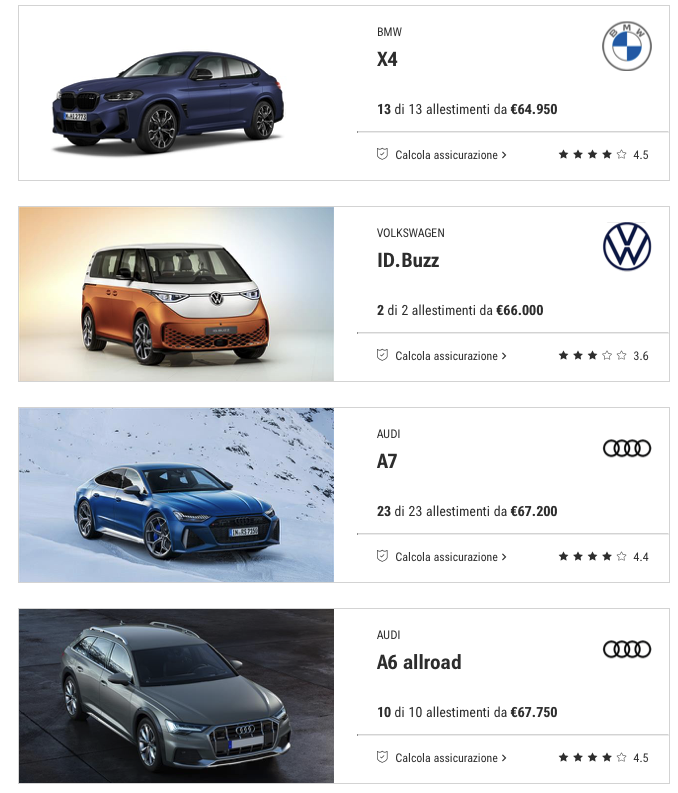Open the Volkswagen ID.Buzz card

(x=408, y=261)
